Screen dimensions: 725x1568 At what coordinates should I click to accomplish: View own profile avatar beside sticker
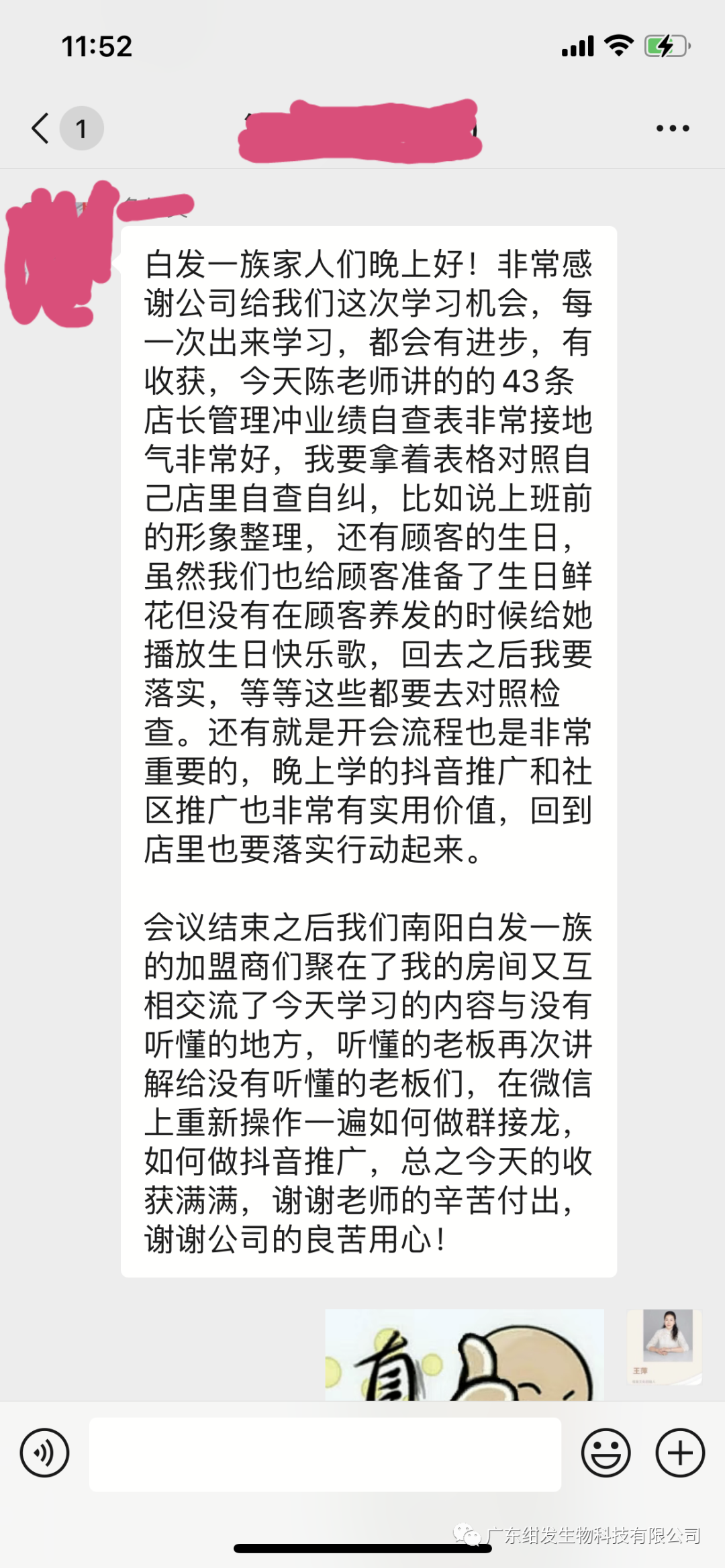pyautogui.click(x=665, y=1347)
